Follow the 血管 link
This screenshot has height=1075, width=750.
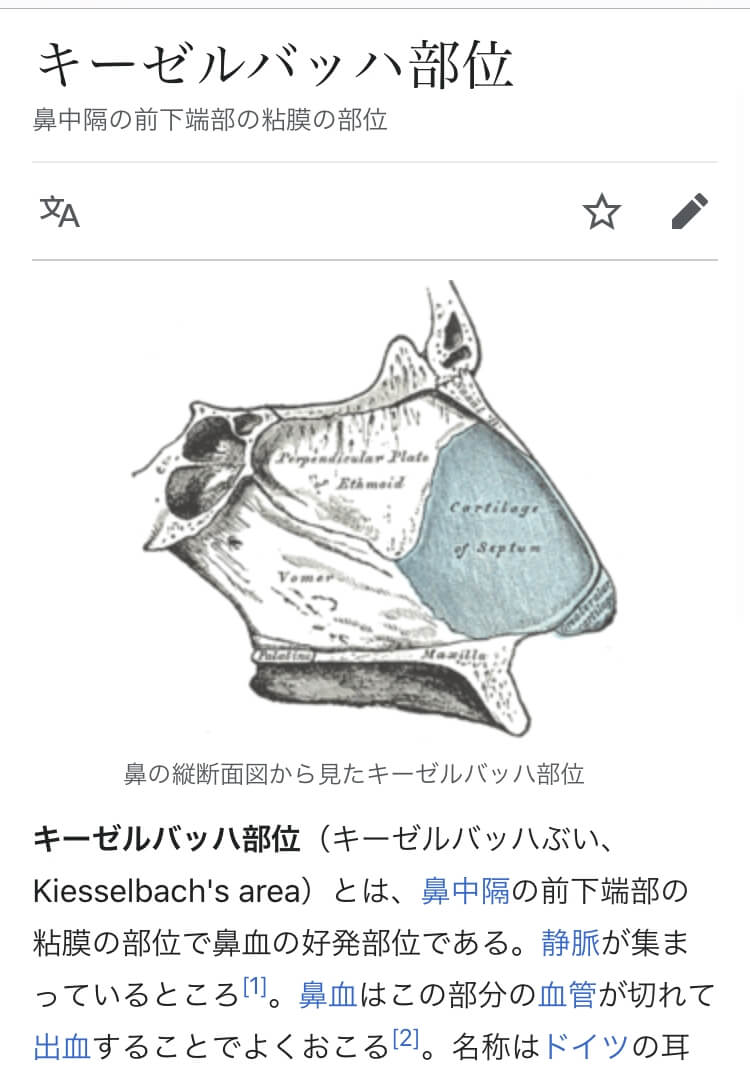click(567, 995)
